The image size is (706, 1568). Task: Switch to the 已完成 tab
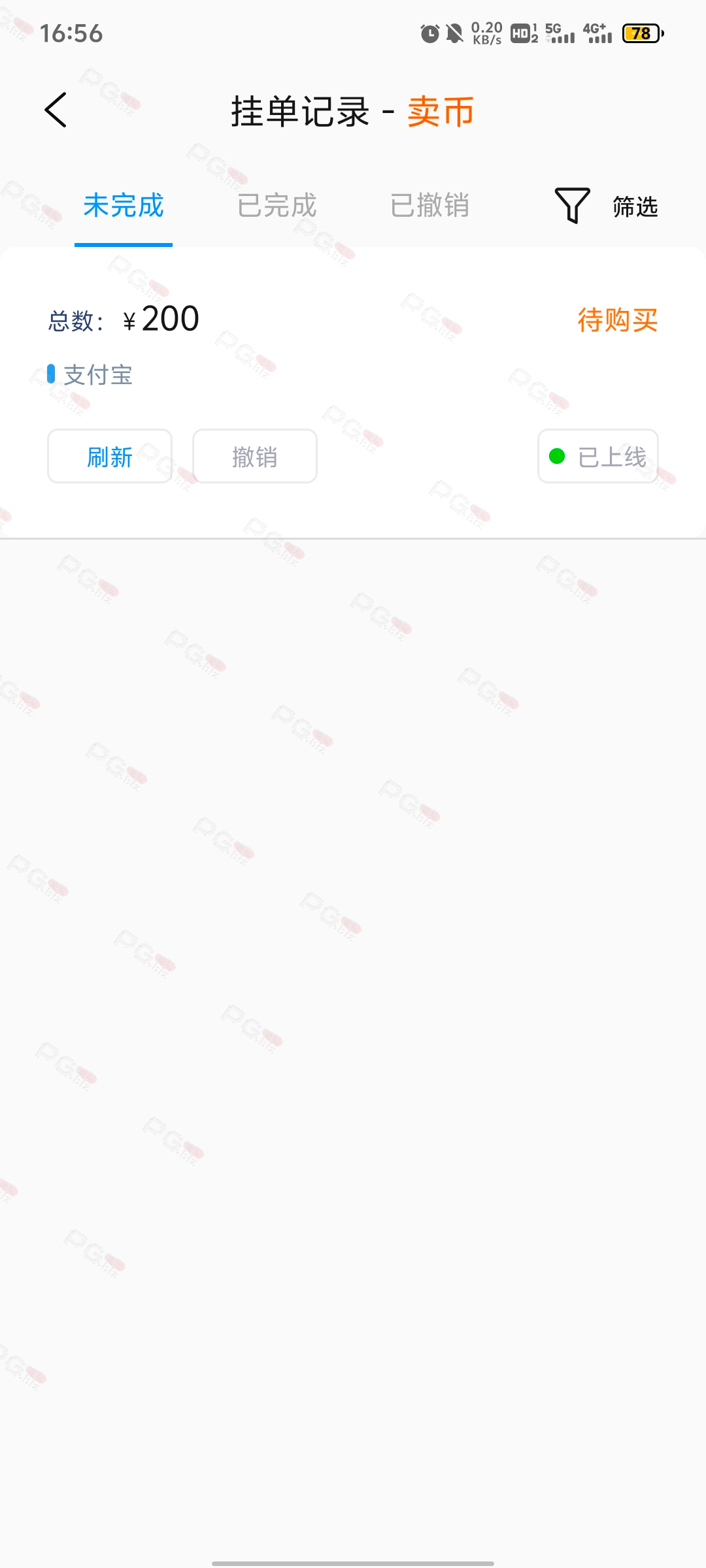(x=277, y=206)
